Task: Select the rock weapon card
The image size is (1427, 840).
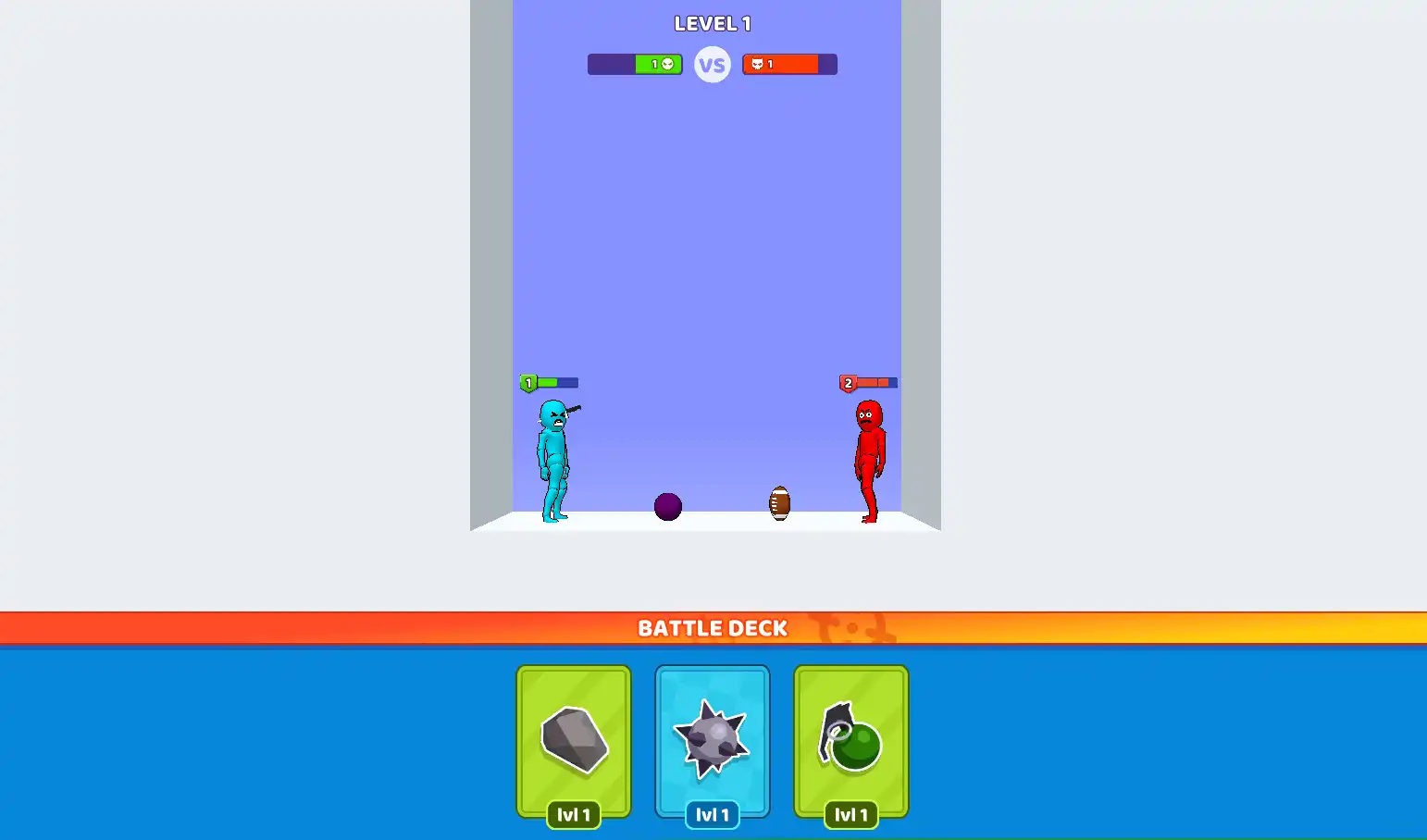Action: 574,741
